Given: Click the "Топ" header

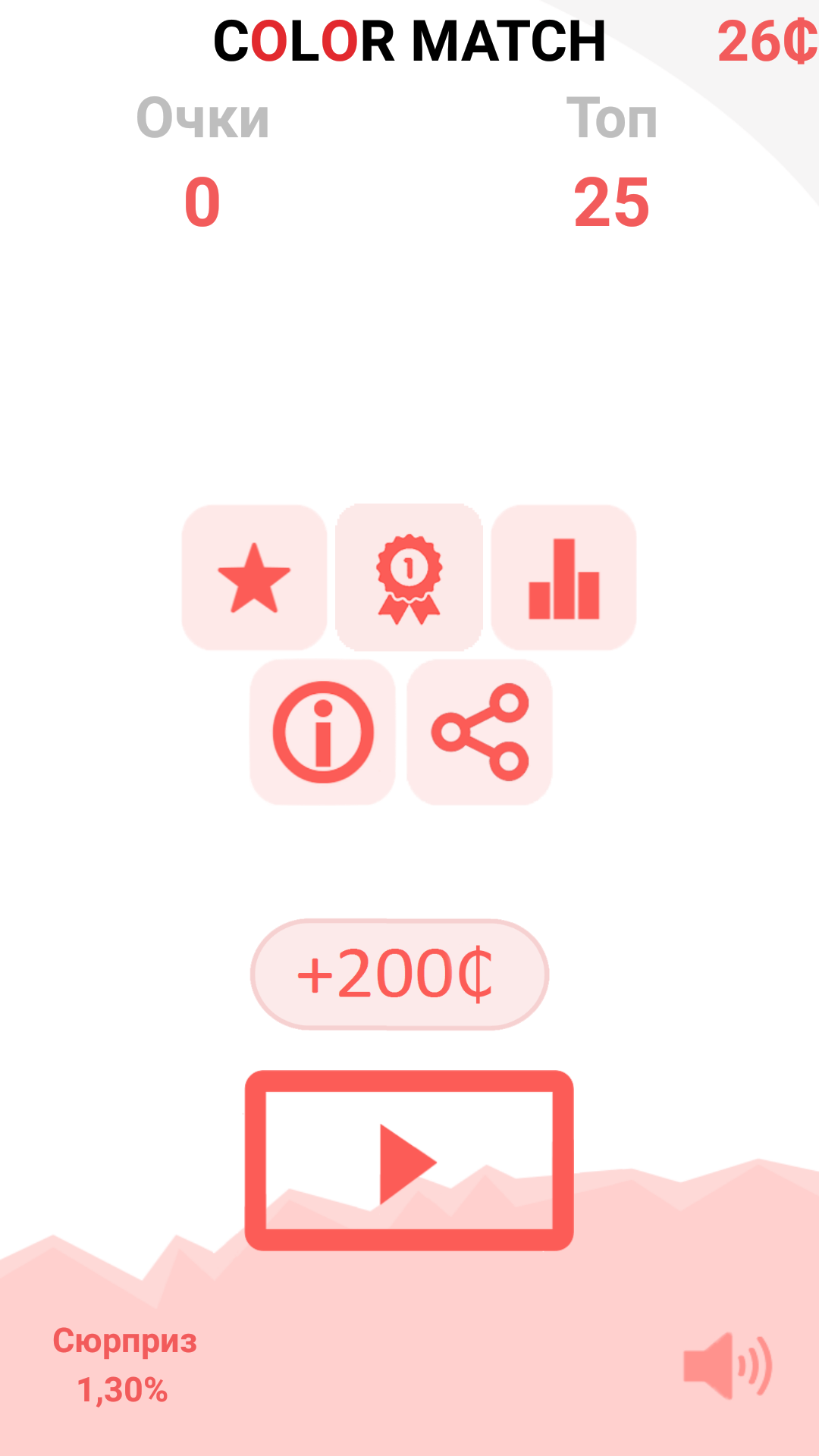Looking at the screenshot, I should (x=613, y=118).
